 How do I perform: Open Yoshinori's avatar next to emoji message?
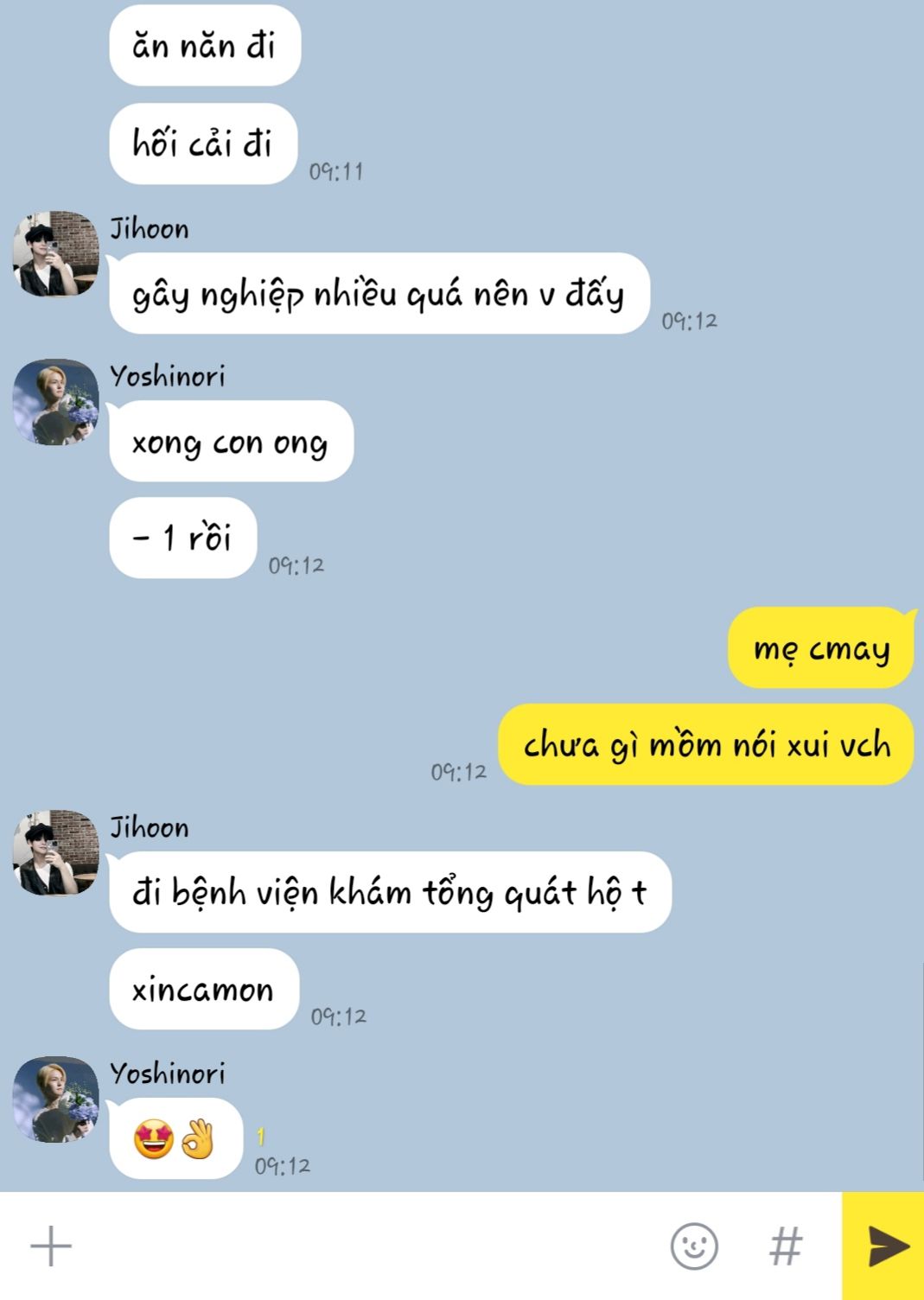pyautogui.click(x=55, y=1099)
